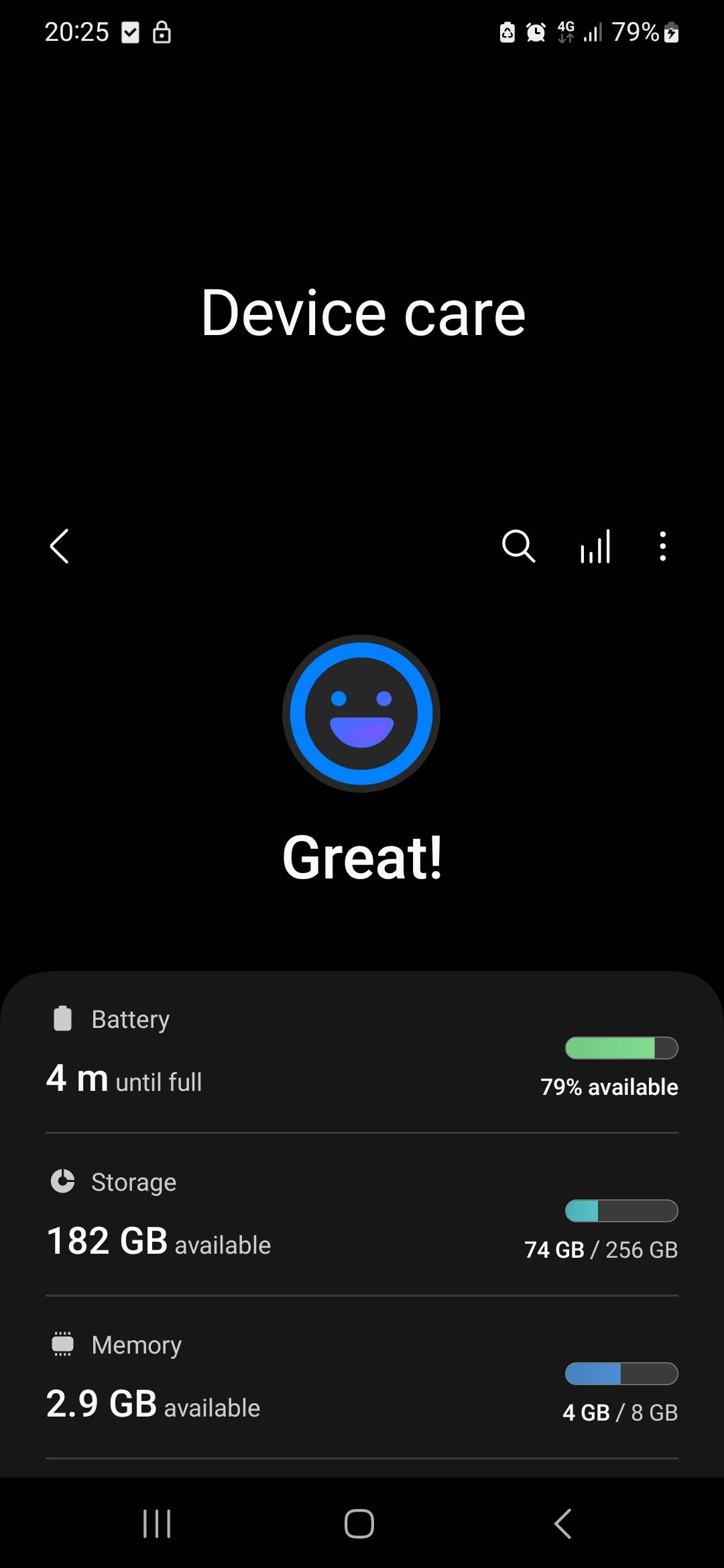Screen dimensions: 724x1568
Task: Show recent apps from navigation bar
Action: click(158, 1524)
